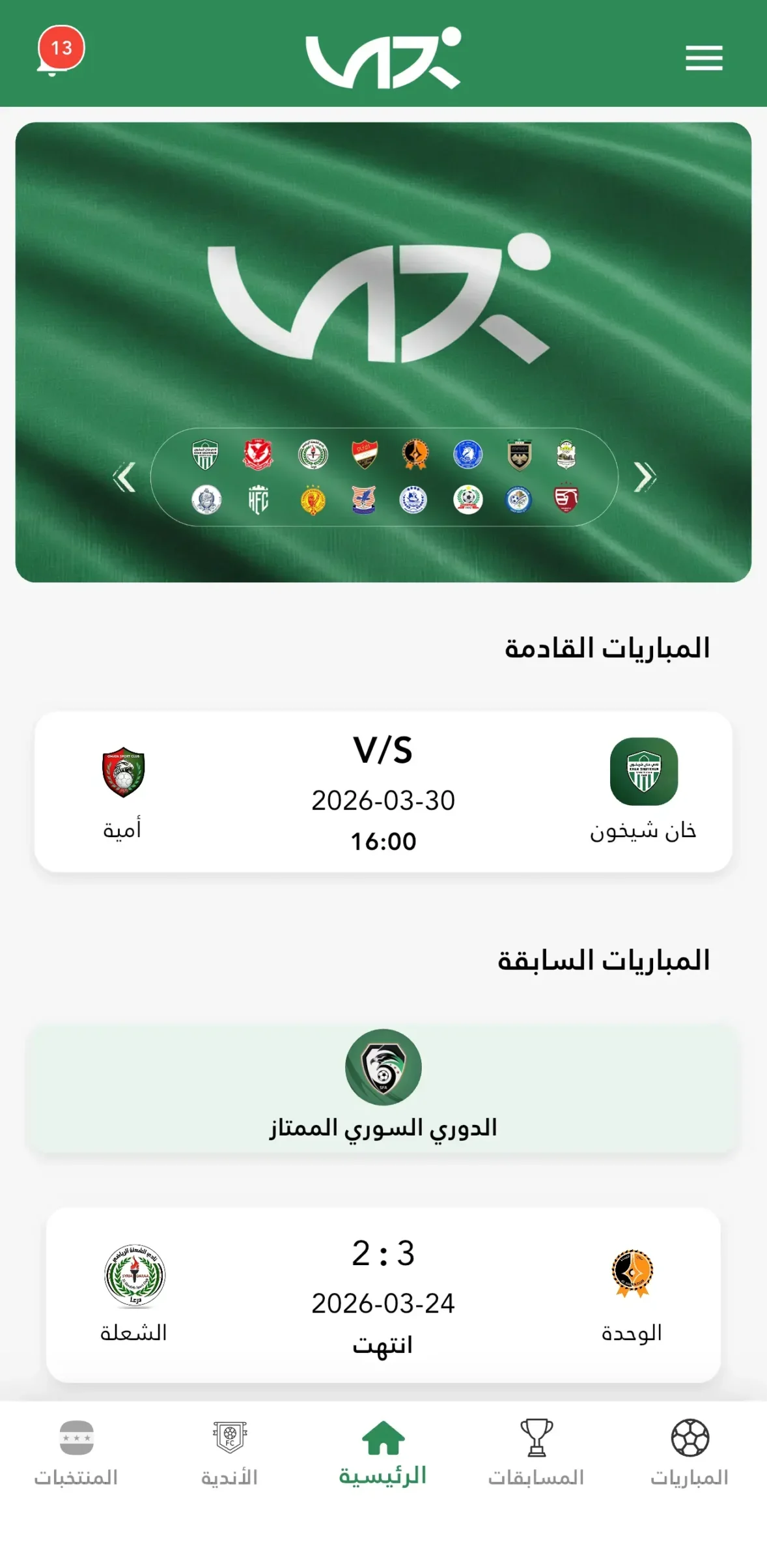Open the upcoming match خان شيخون vs أمية
The height and width of the screenshot is (1568, 767).
point(383,791)
